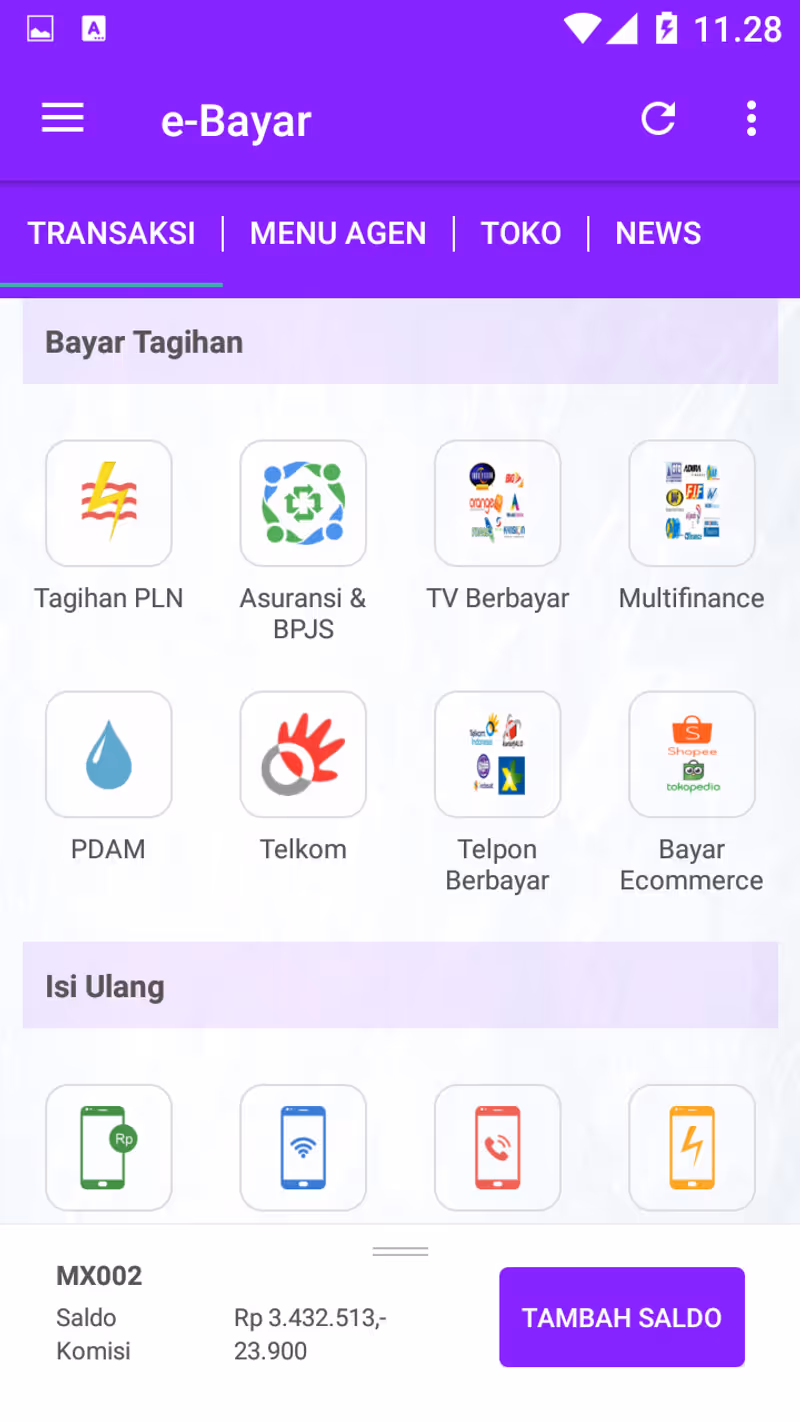This screenshot has height=1422, width=800.
Task: Tap the red calling phone icon
Action: 497,1147
